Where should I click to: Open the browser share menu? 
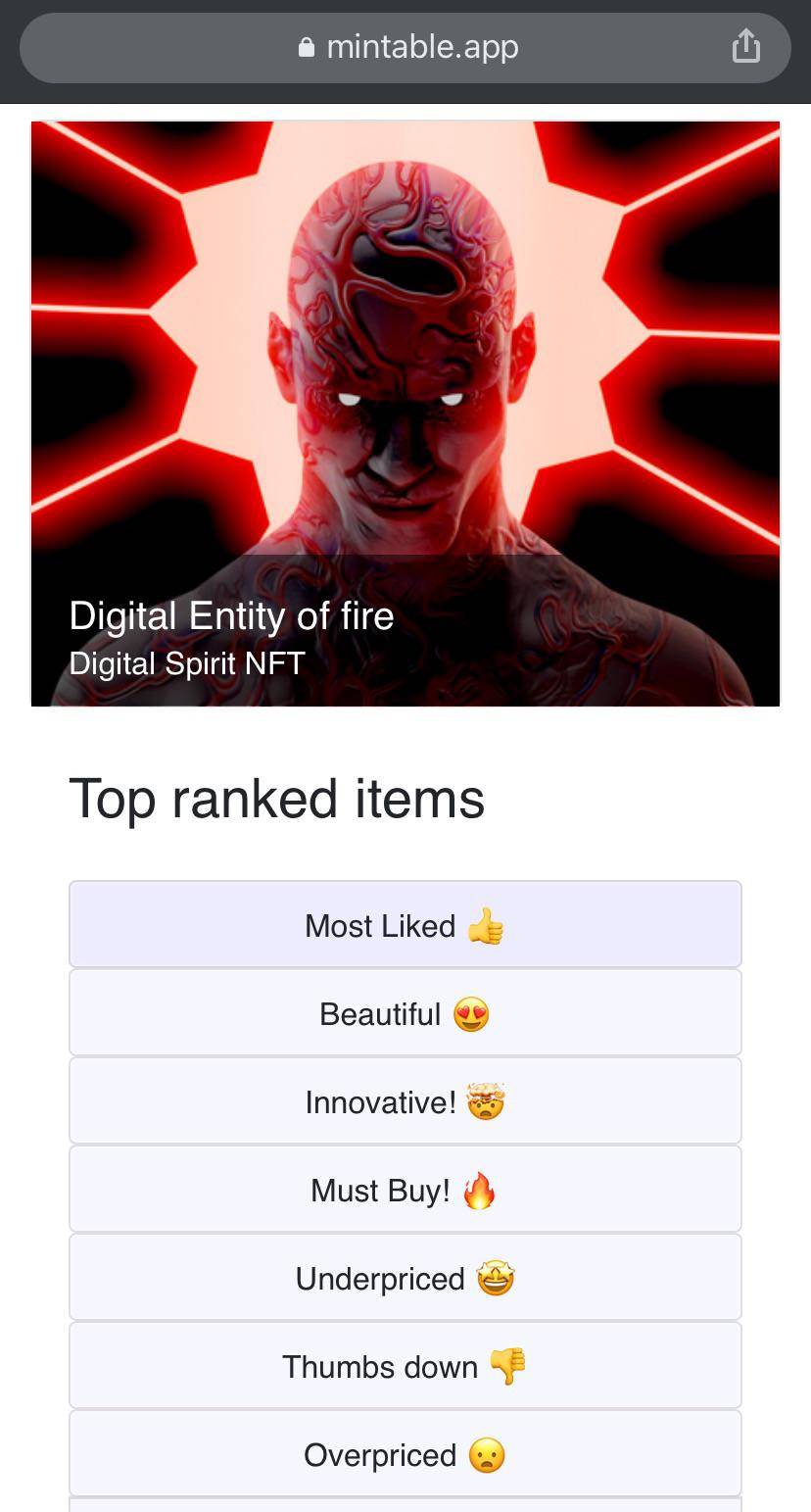click(x=746, y=46)
